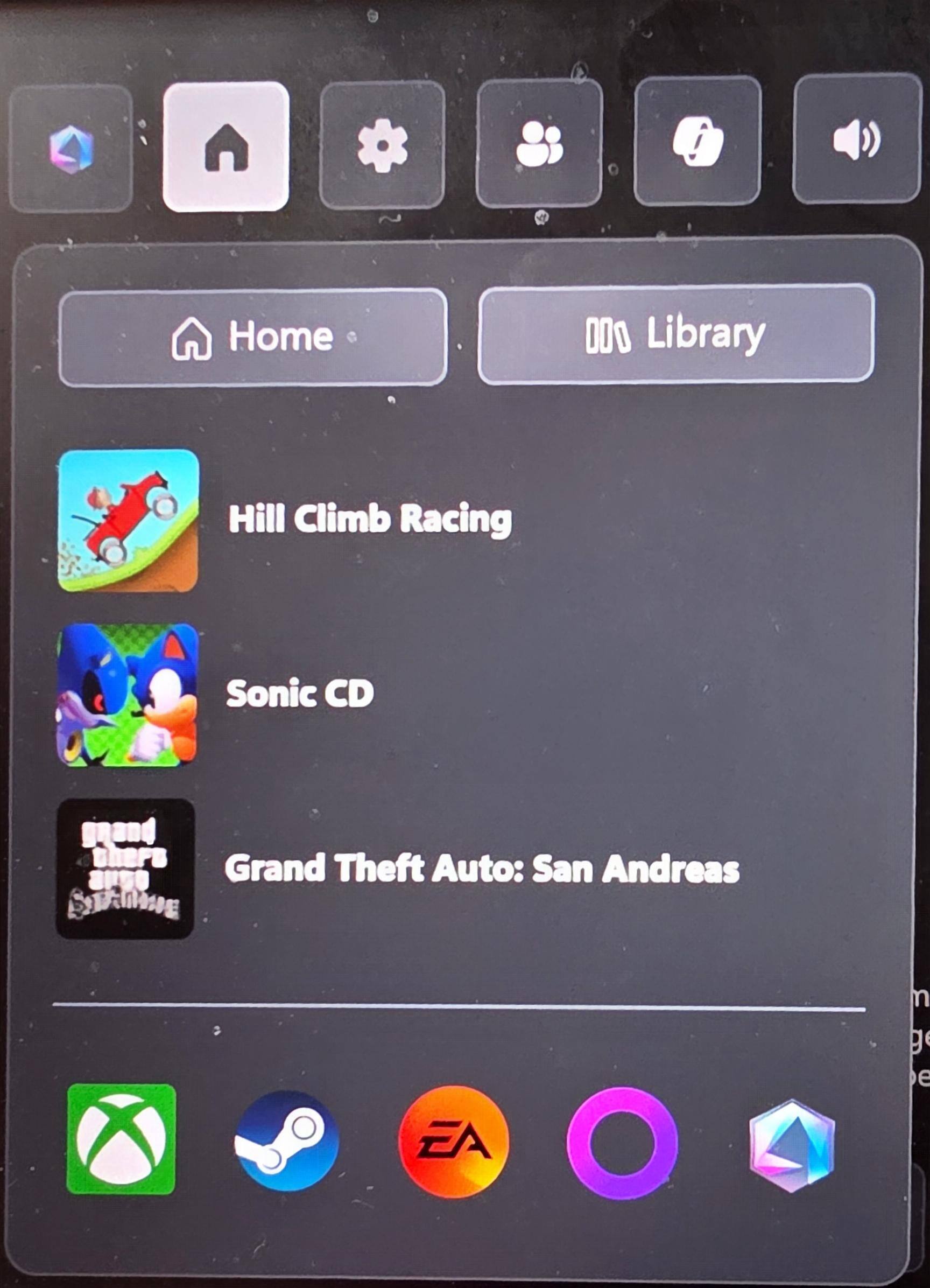Open the Xbox app
The width and height of the screenshot is (930, 1288).
(x=121, y=1139)
